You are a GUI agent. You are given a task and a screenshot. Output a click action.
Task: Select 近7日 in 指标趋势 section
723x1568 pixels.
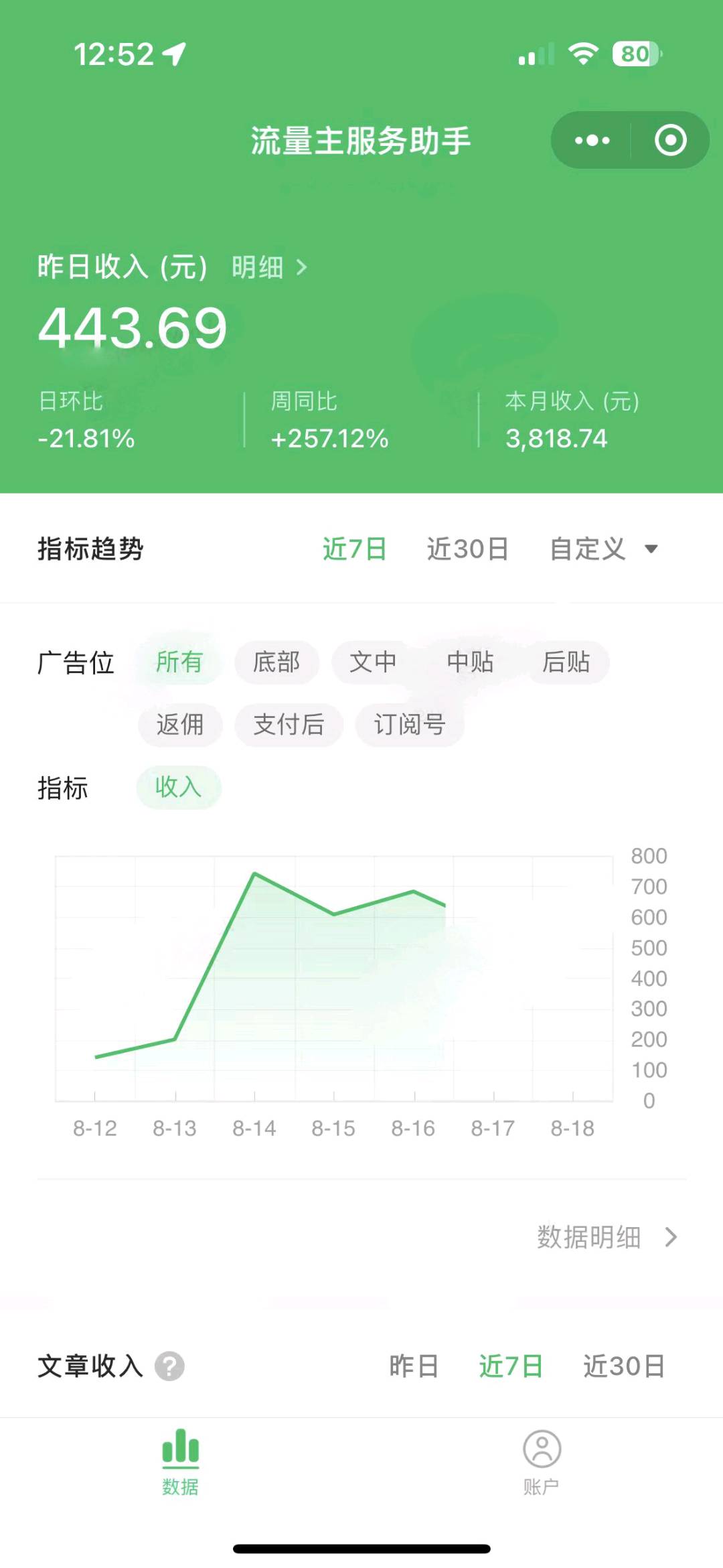tap(354, 549)
